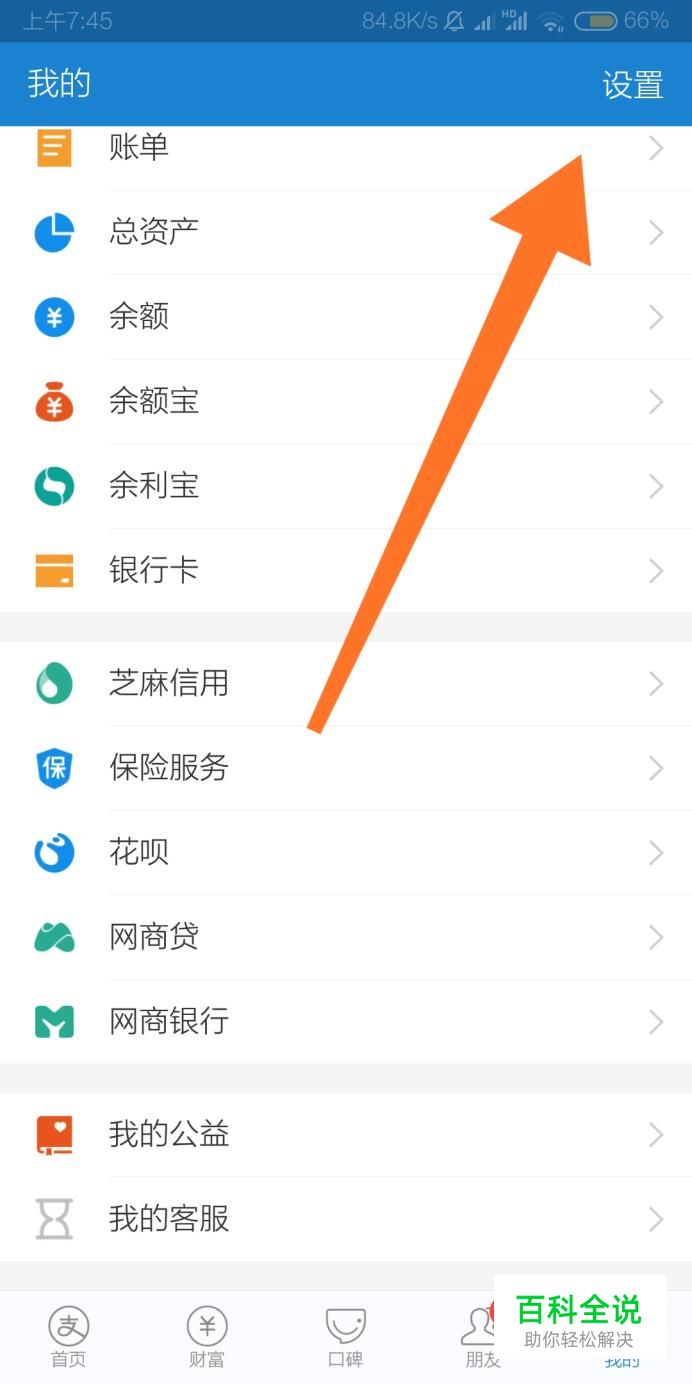Switch to the 财富 tab

pyautogui.click(x=207, y=1337)
